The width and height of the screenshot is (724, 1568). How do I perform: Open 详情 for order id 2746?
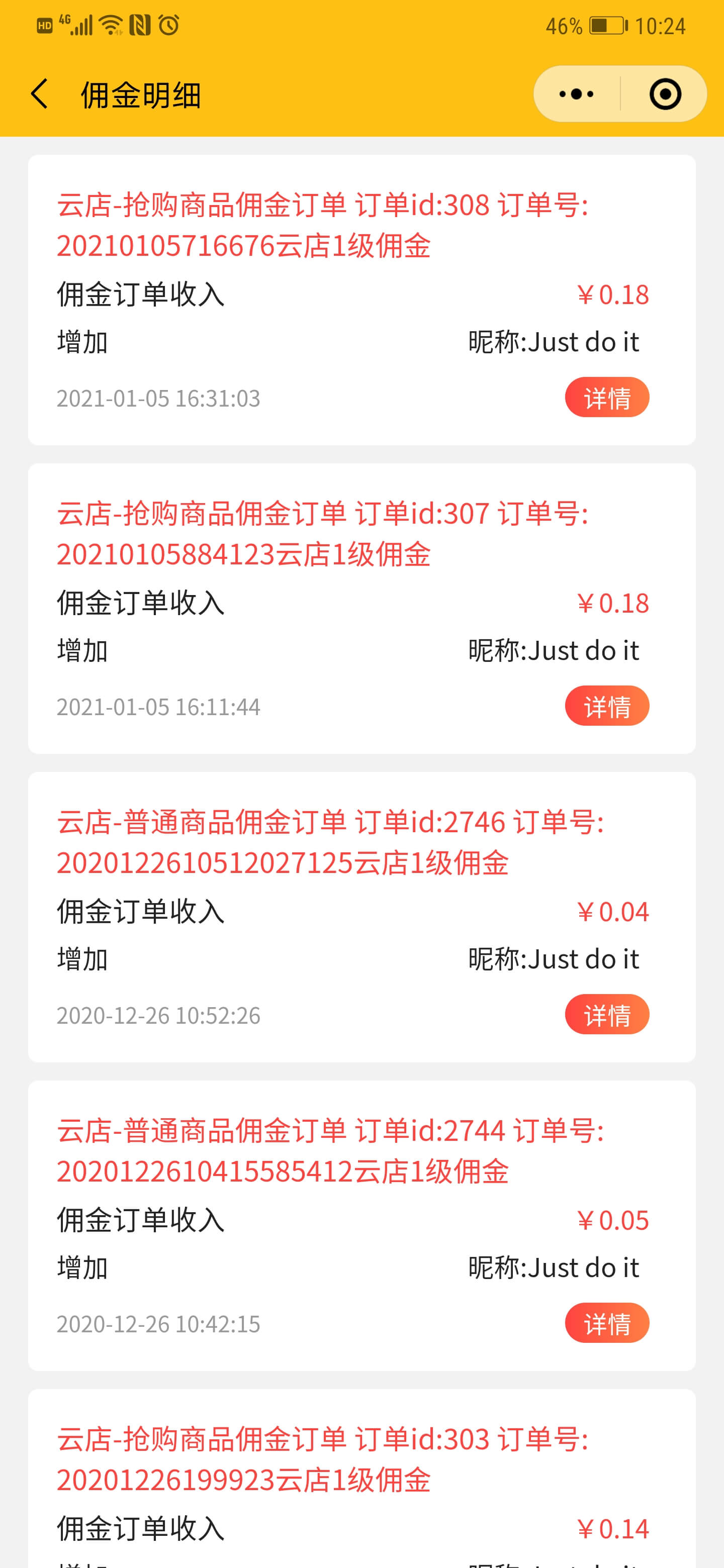(607, 1015)
